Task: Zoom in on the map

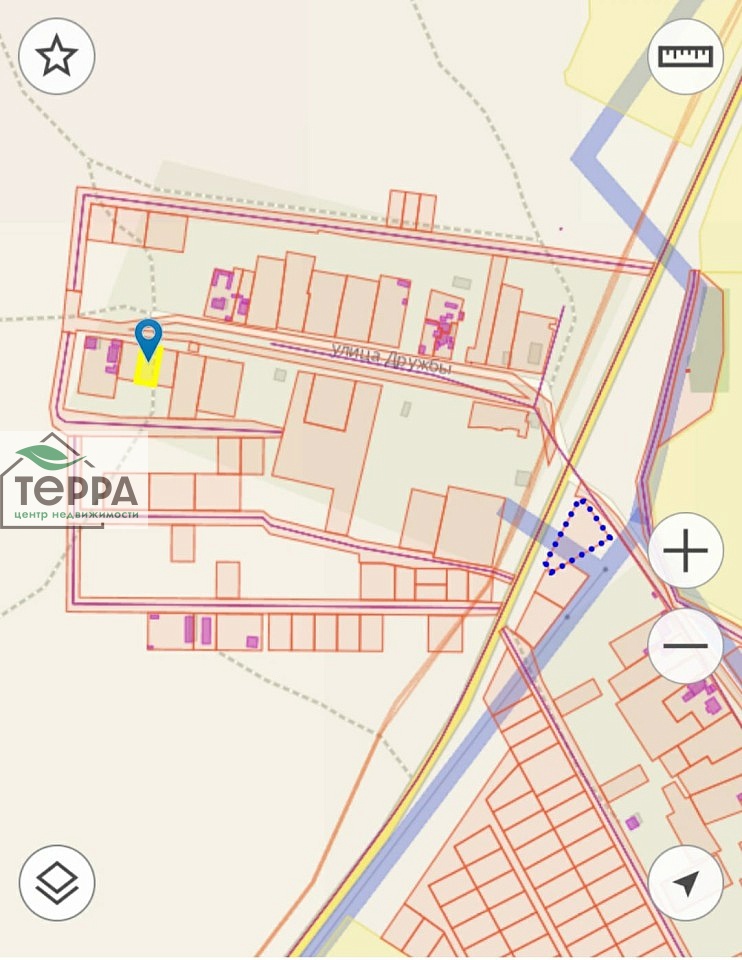Action: pyautogui.click(x=685, y=551)
